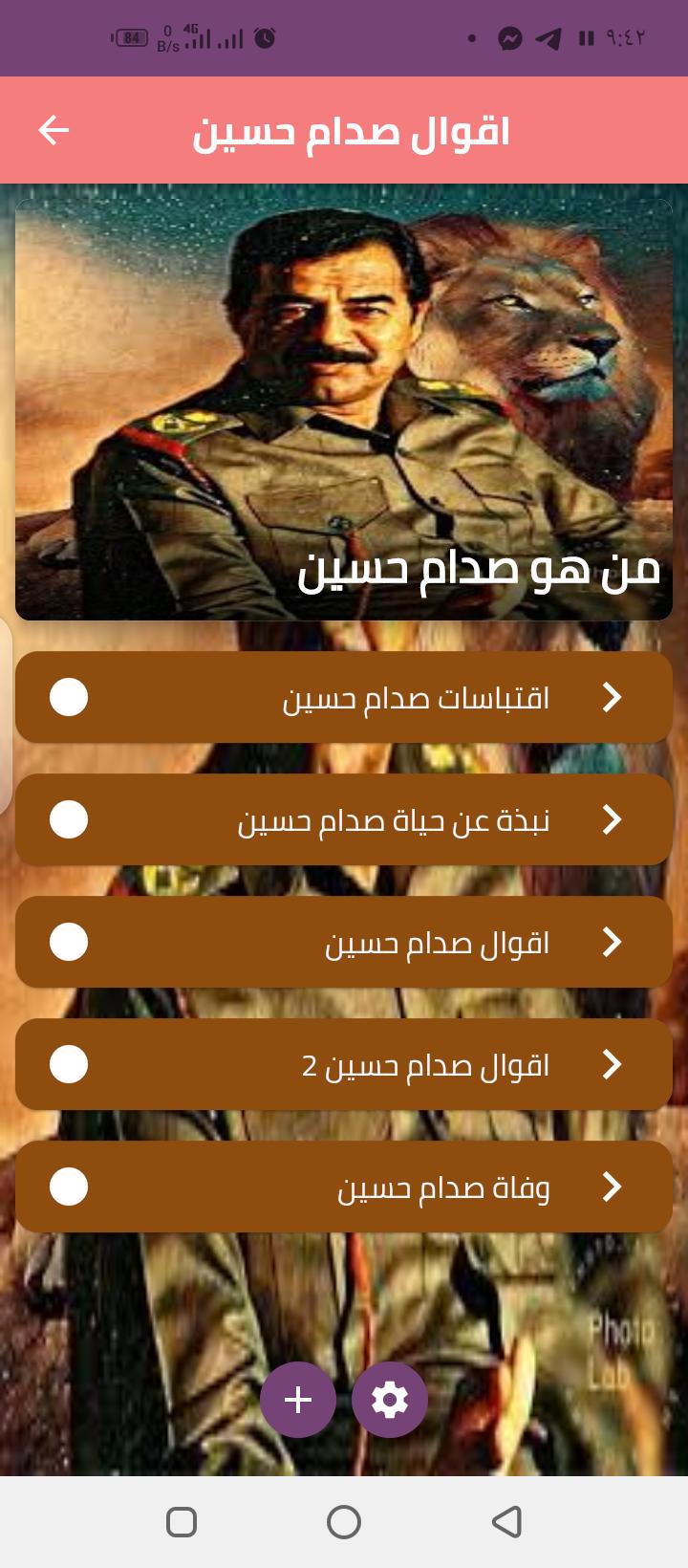Tap the purple plus button
The image size is (688, 1568).
(298, 1400)
